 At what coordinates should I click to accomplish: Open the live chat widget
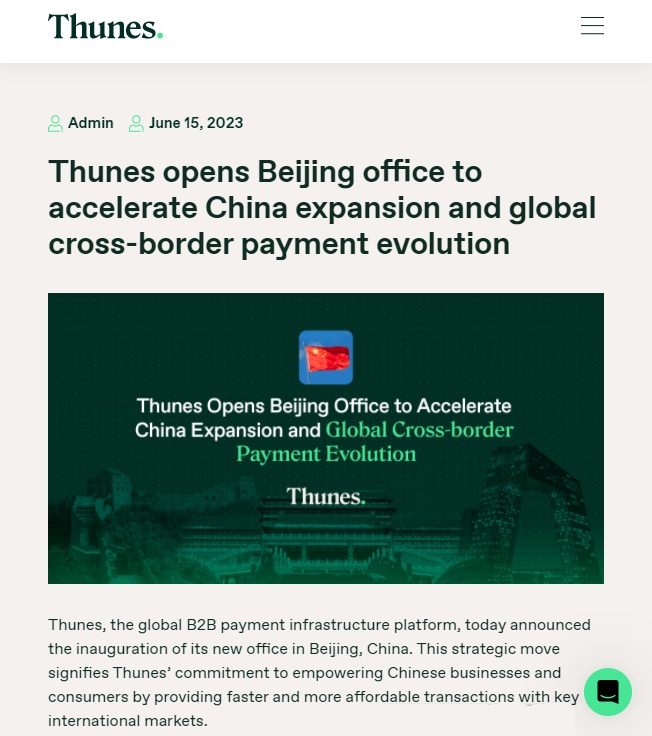[608, 691]
